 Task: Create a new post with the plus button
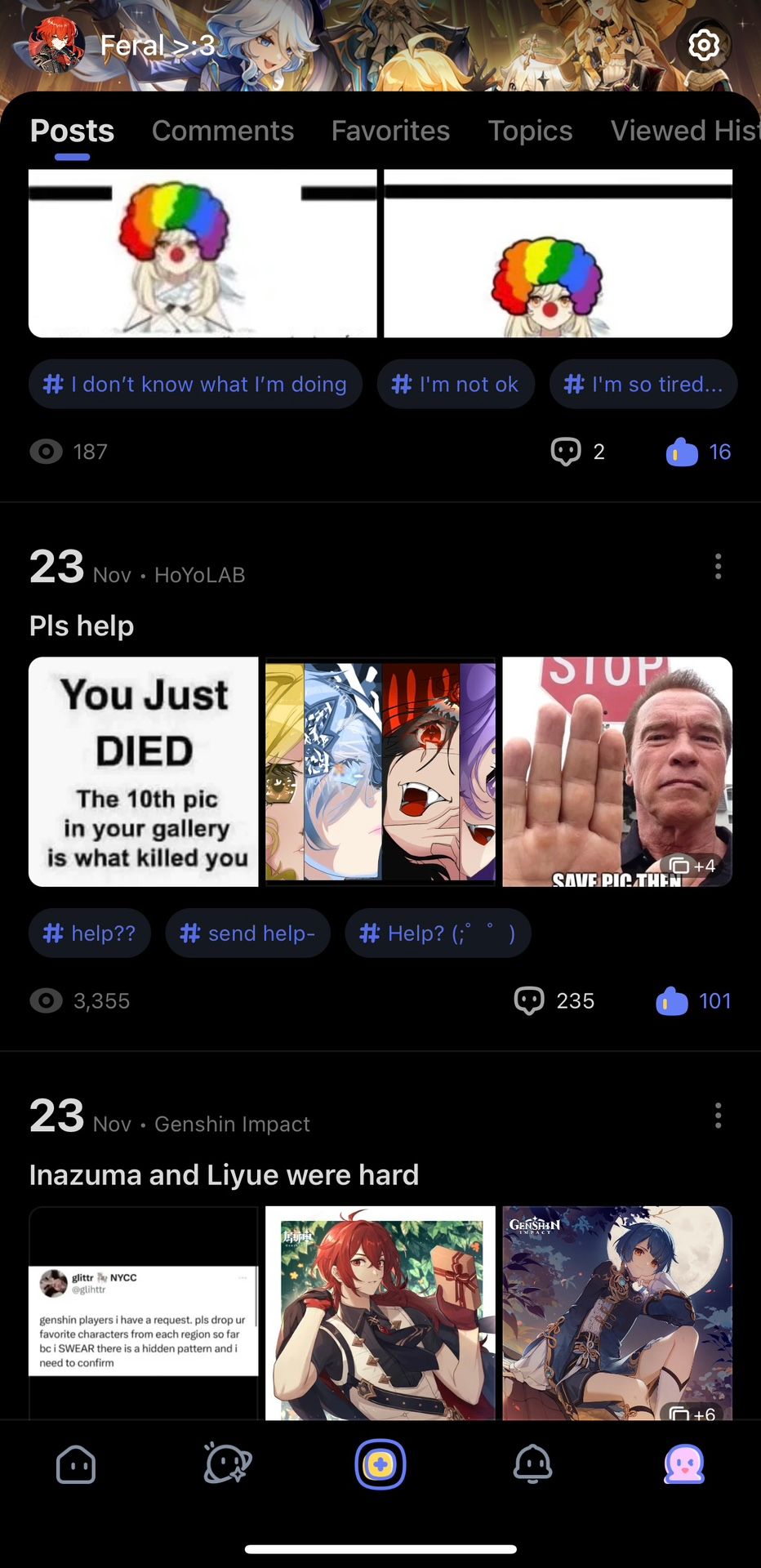(x=380, y=1465)
